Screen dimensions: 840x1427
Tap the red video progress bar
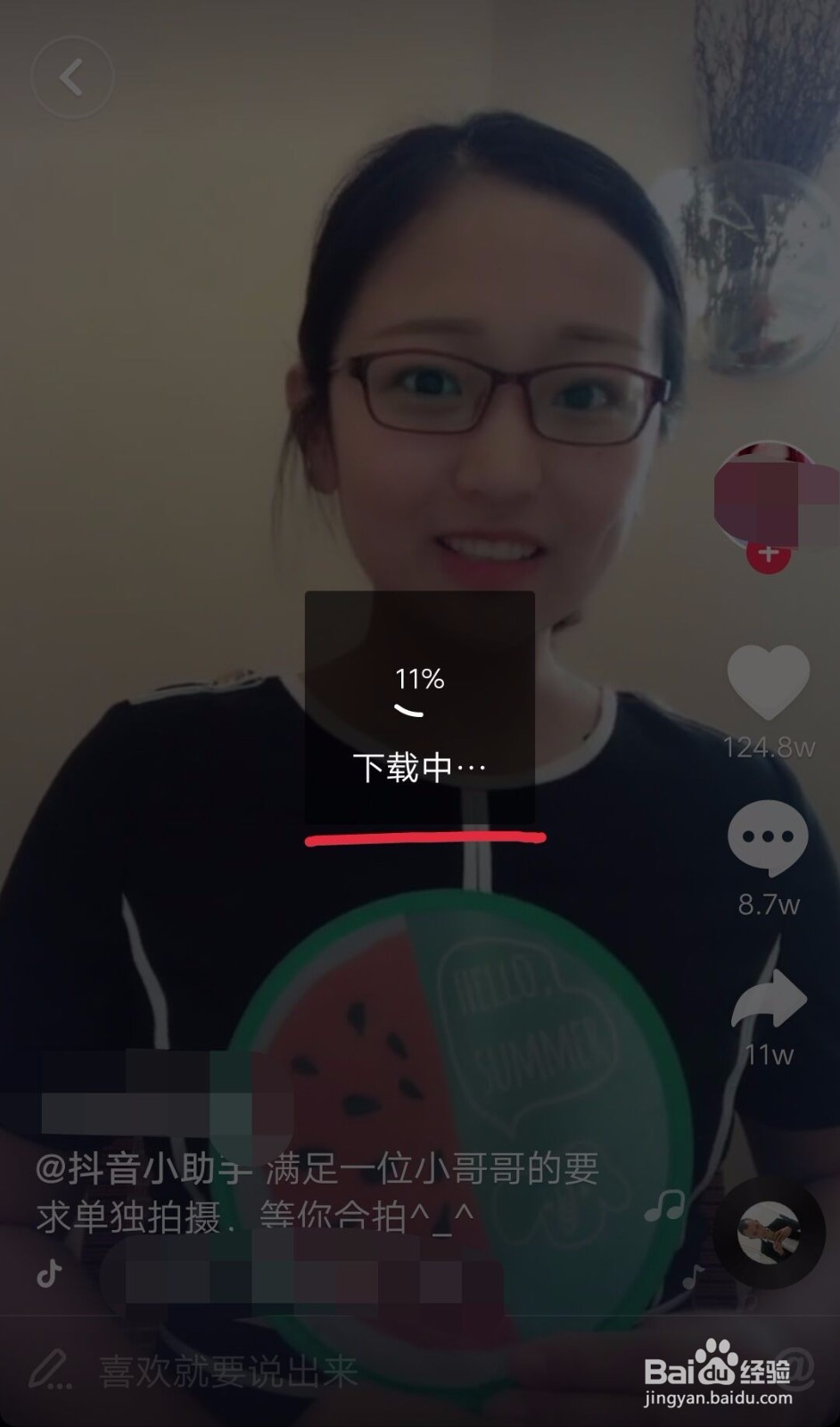pos(425,837)
